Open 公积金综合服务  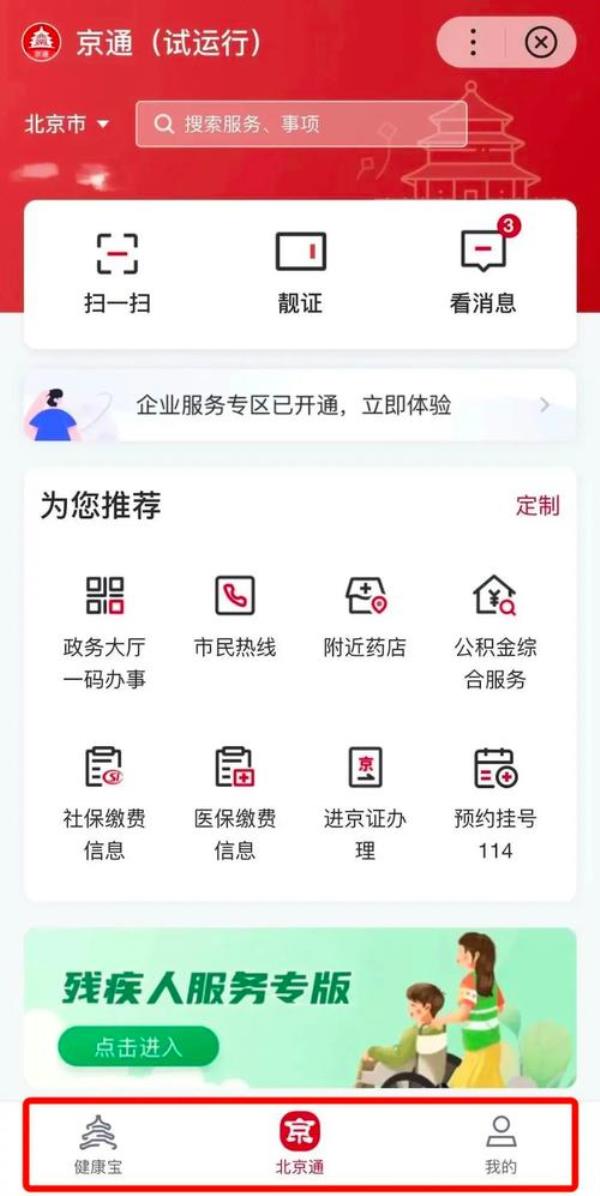[x=495, y=632]
